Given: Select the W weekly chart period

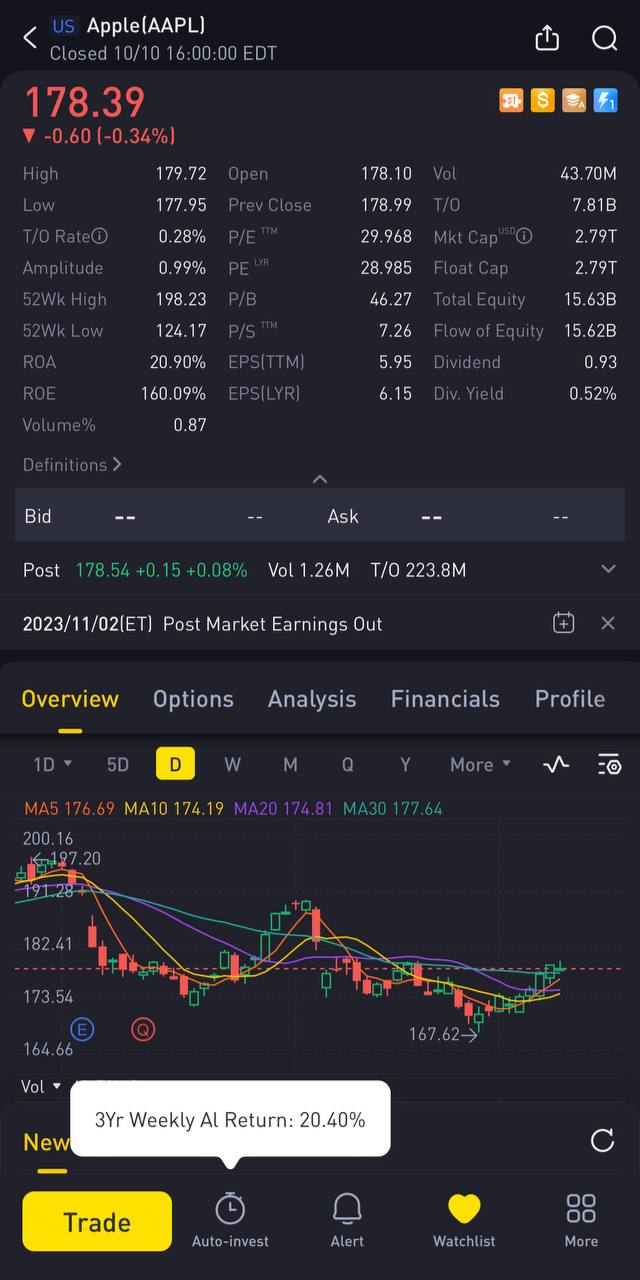Looking at the screenshot, I should pyautogui.click(x=232, y=765).
